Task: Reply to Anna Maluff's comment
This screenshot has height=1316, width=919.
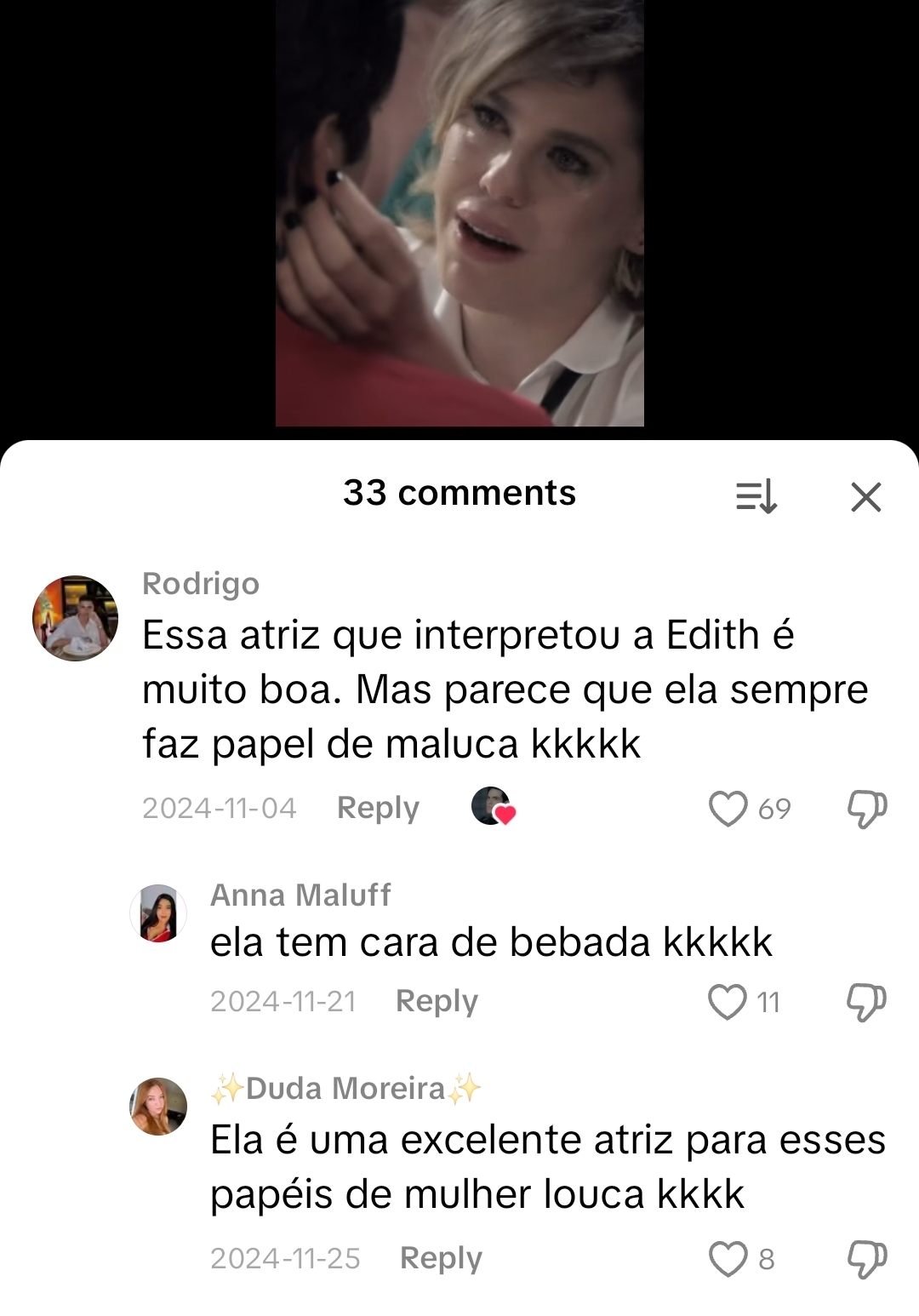Action: [437, 1001]
